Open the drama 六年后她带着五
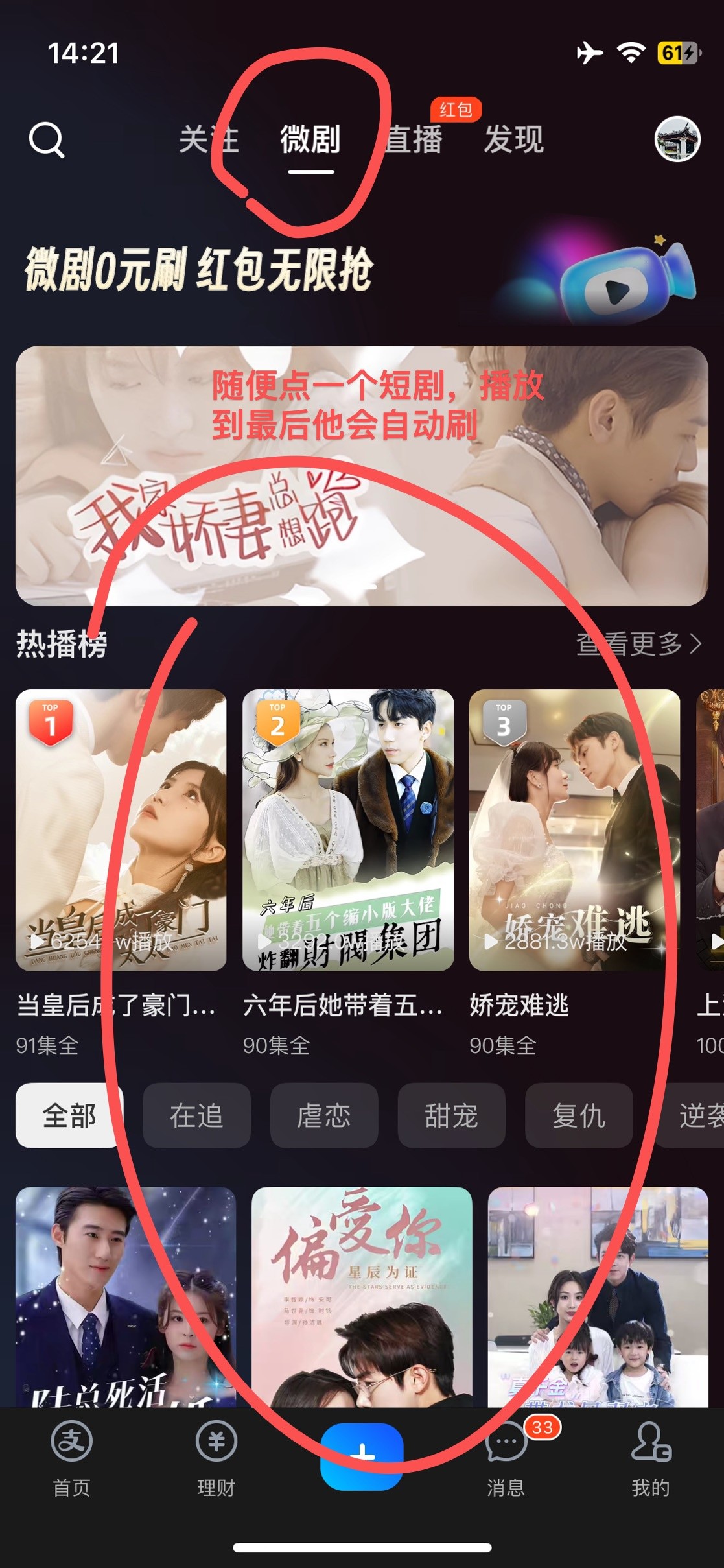This screenshot has height=1568, width=724. [x=348, y=830]
